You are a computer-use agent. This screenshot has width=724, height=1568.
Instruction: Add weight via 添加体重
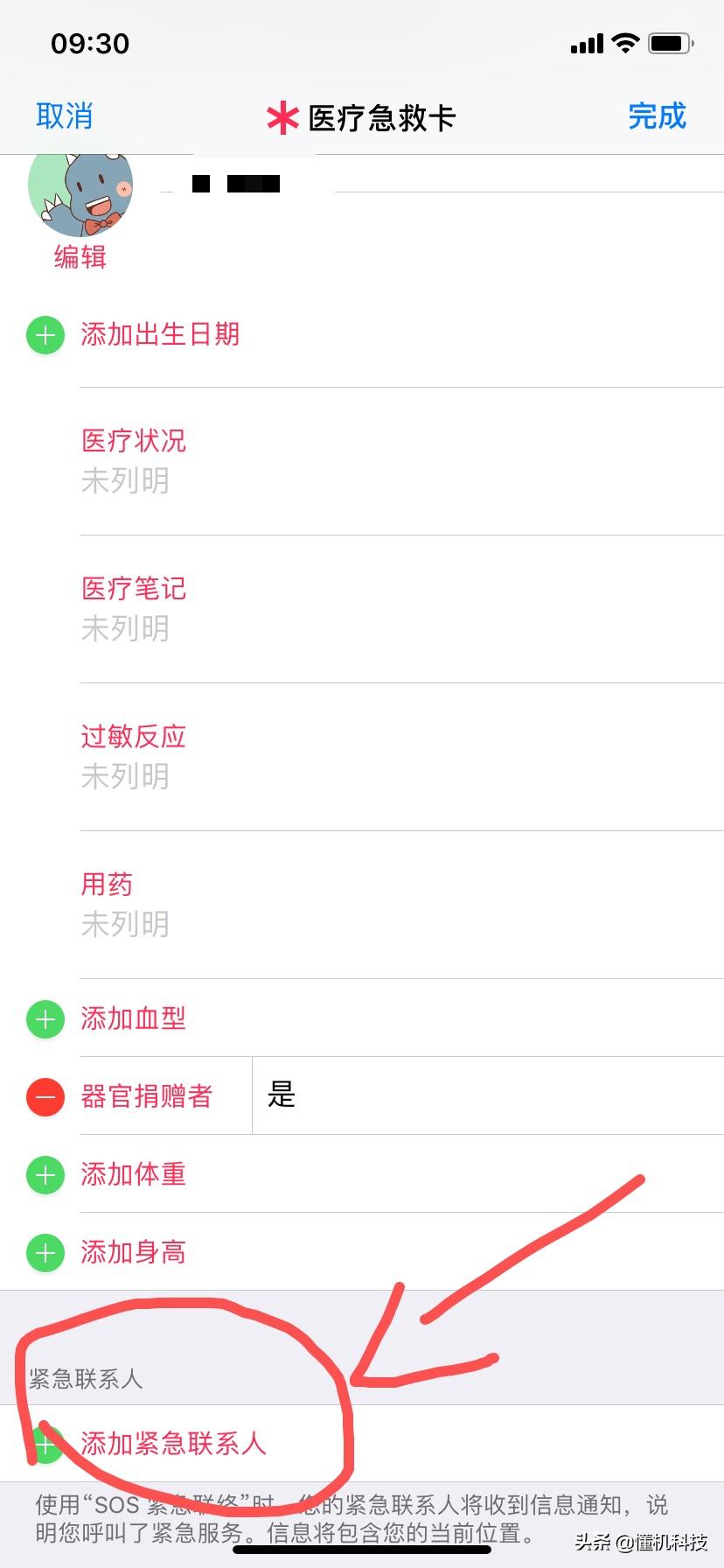[362, 1174]
